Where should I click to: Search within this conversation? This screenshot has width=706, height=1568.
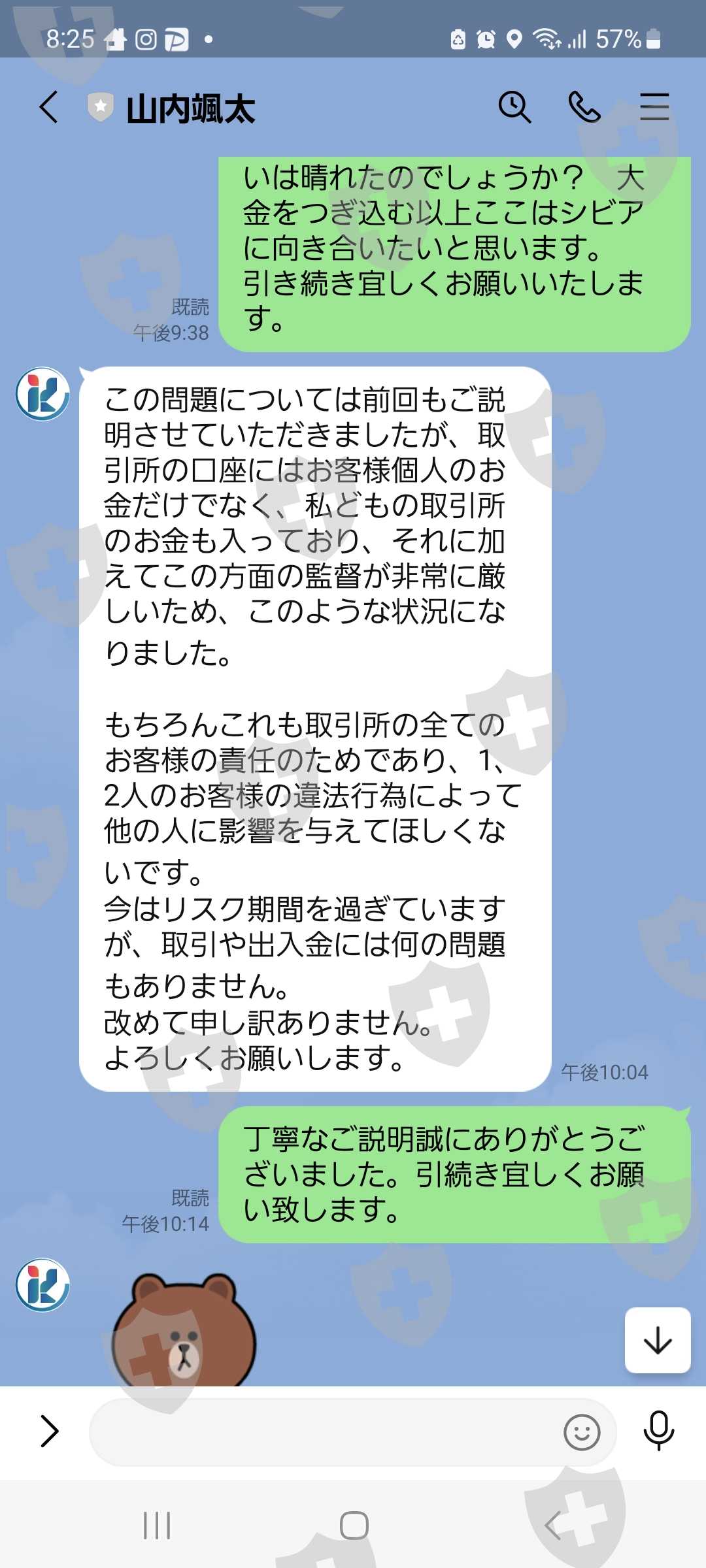514,107
